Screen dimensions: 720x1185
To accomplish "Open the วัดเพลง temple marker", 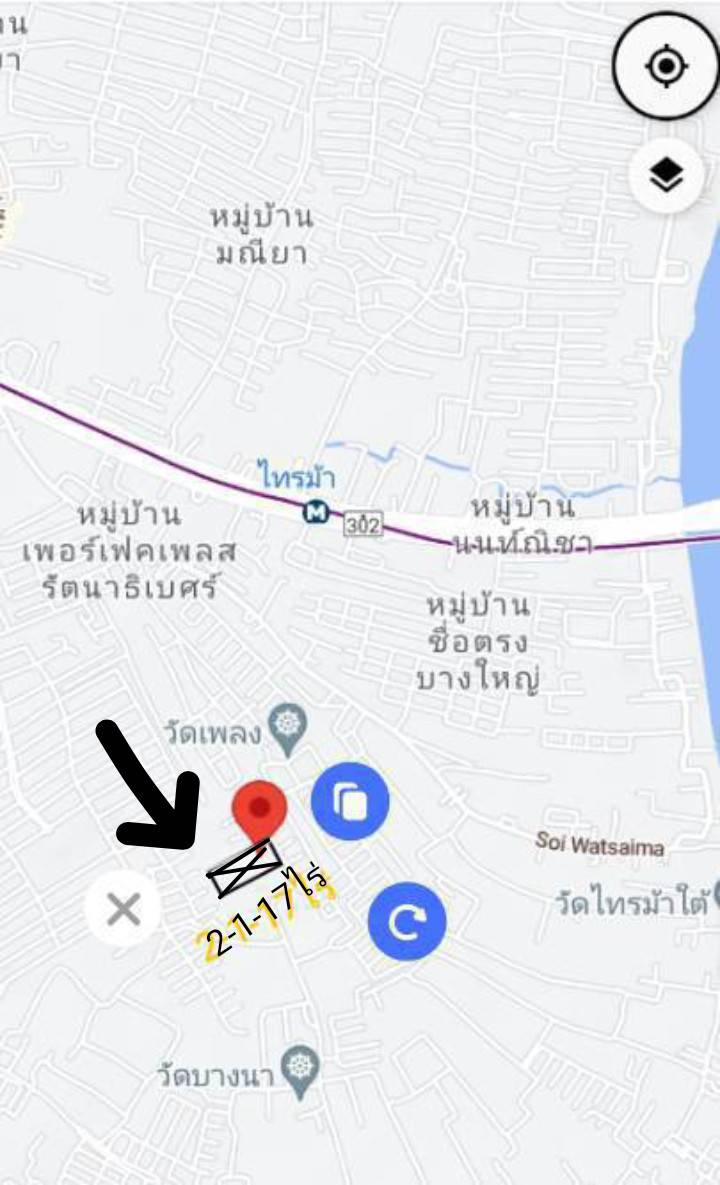I will [289, 729].
